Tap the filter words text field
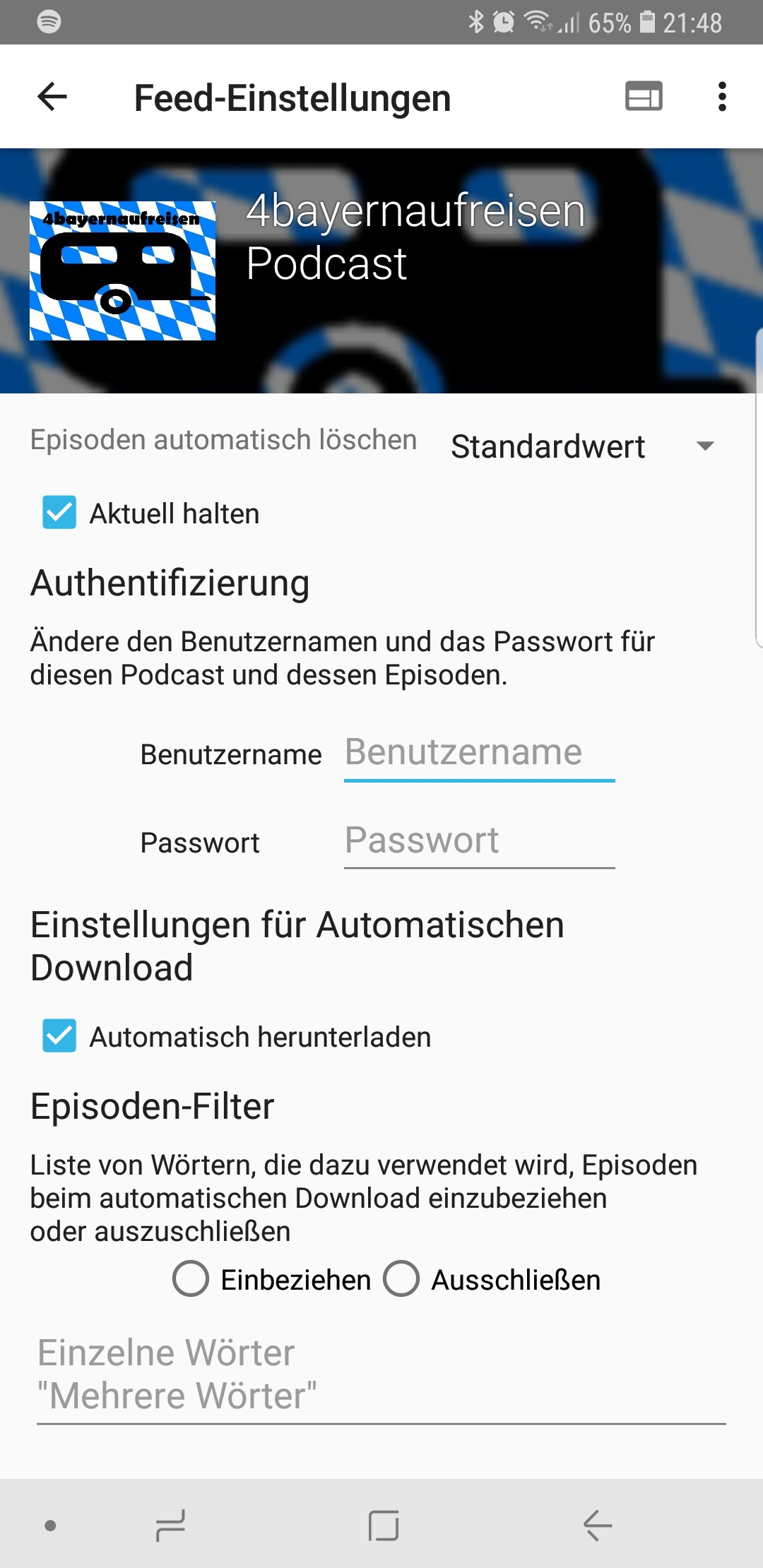This screenshot has height=1568, width=763. [x=381, y=1375]
